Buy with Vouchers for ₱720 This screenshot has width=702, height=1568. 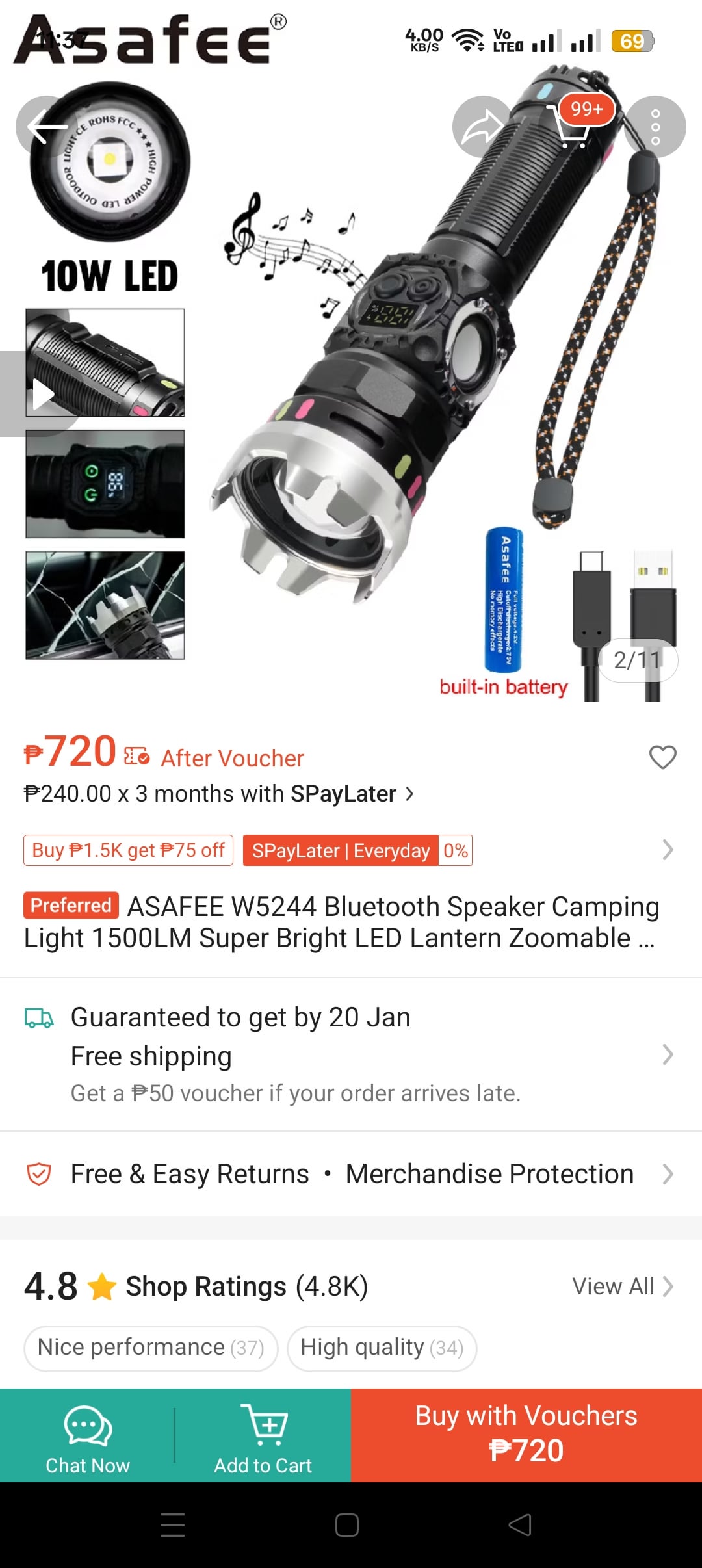(526, 1435)
